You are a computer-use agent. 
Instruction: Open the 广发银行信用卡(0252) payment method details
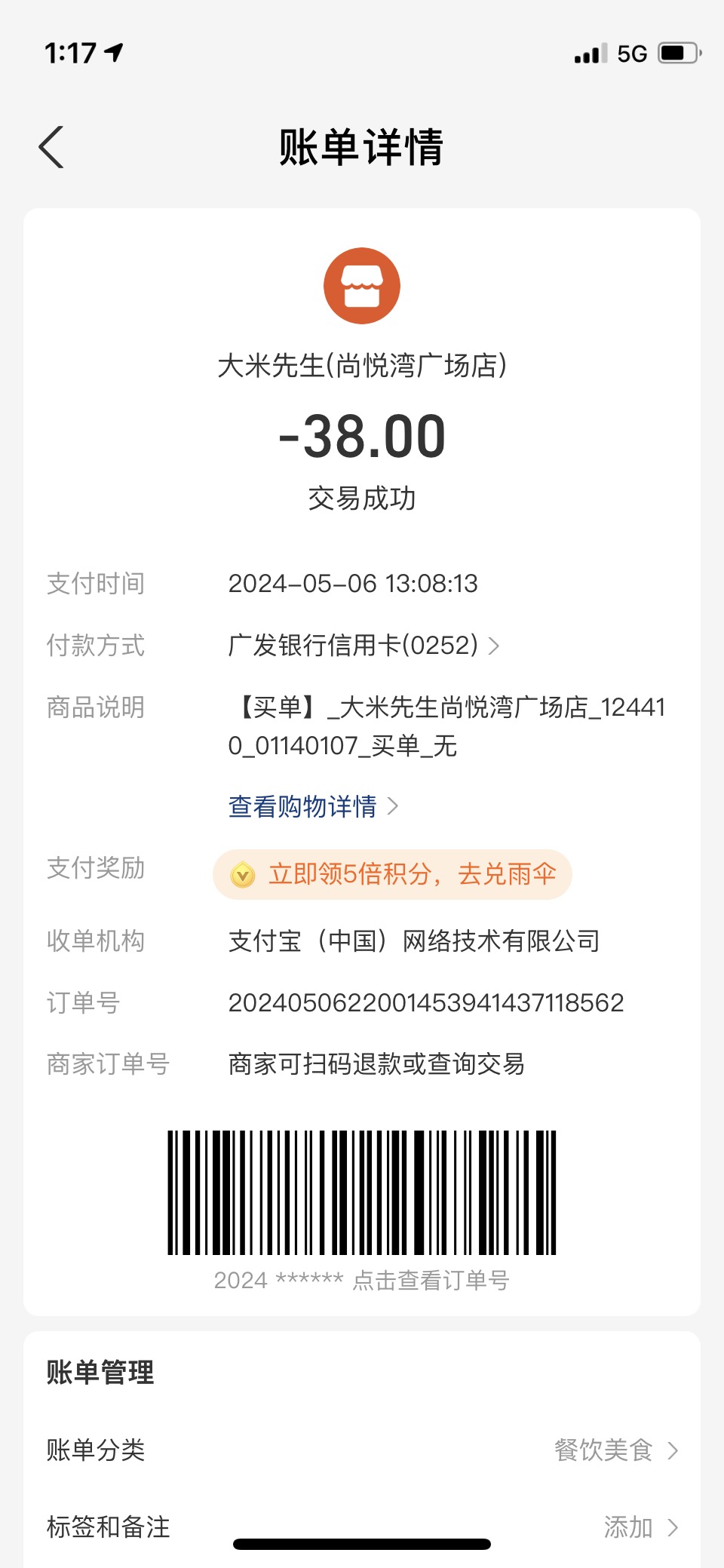pyautogui.click(x=364, y=646)
